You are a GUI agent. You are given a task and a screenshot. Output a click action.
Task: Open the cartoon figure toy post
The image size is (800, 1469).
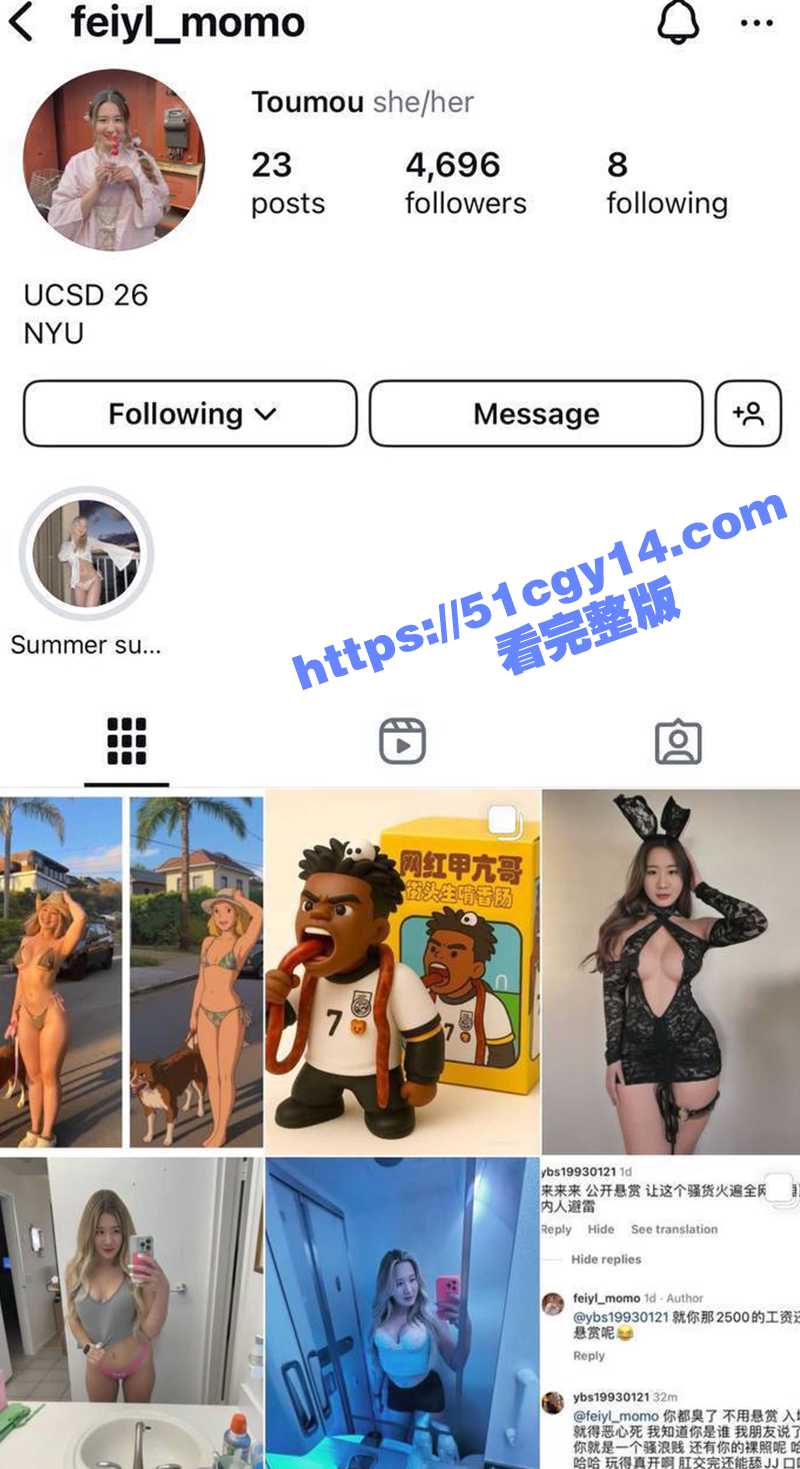(x=402, y=970)
